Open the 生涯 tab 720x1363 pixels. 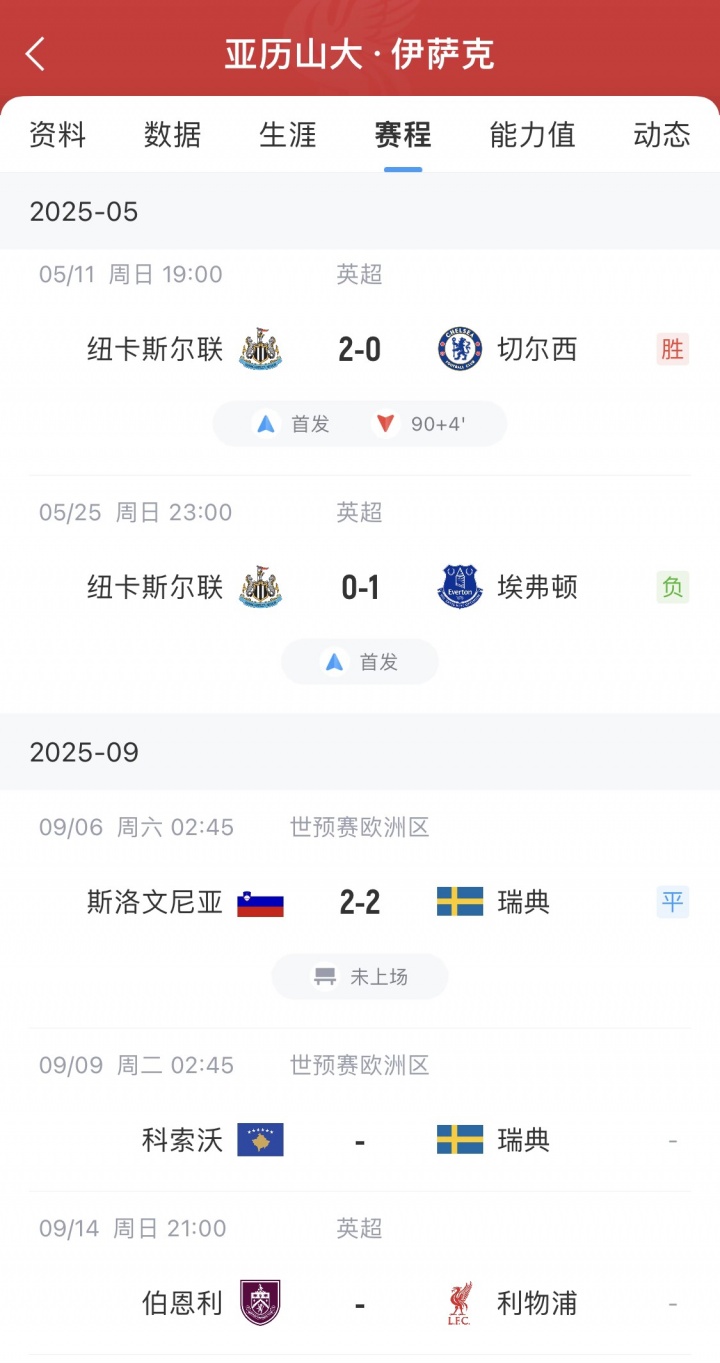point(288,134)
